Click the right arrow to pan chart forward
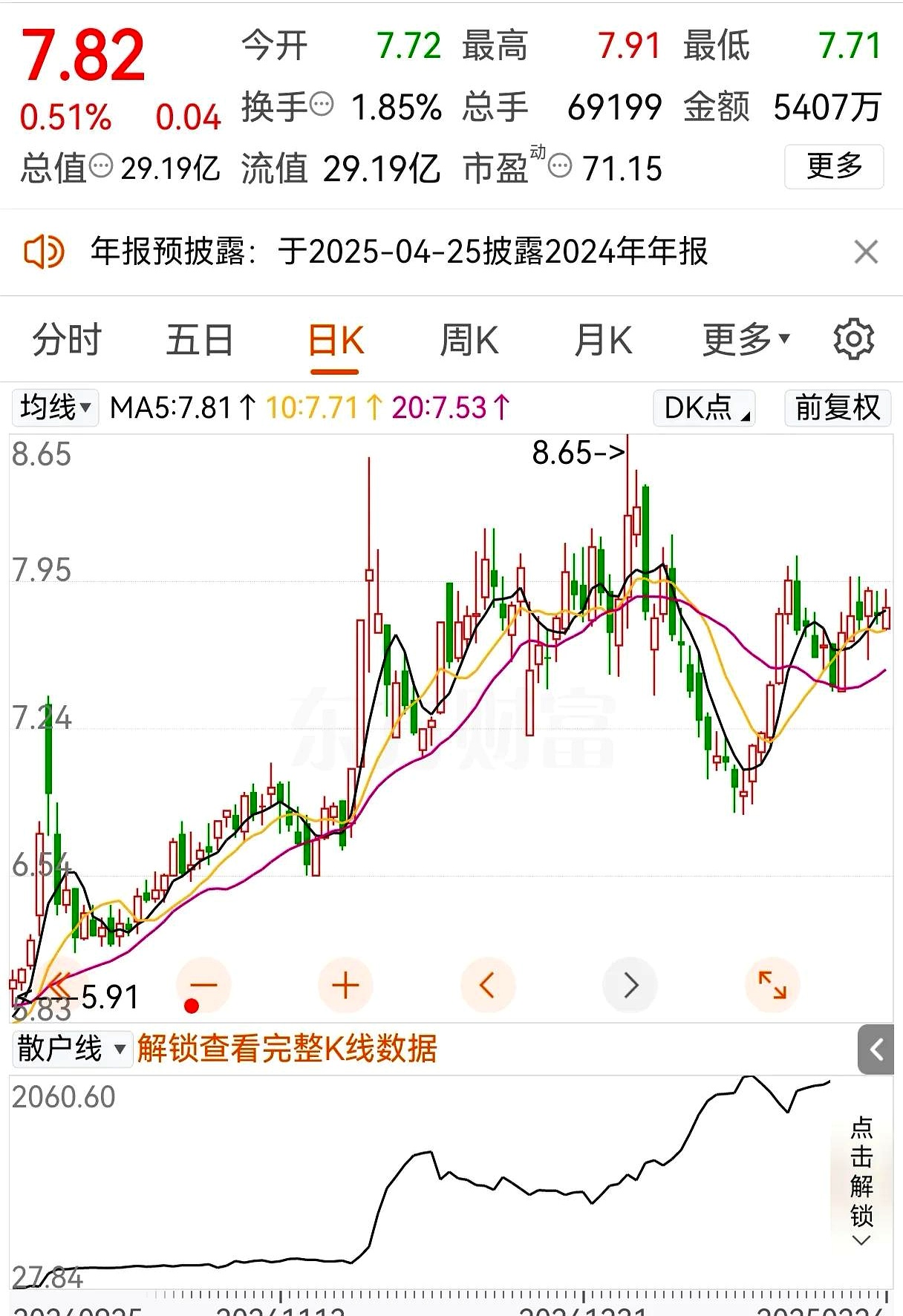This screenshot has height=1316, width=903. [x=630, y=984]
